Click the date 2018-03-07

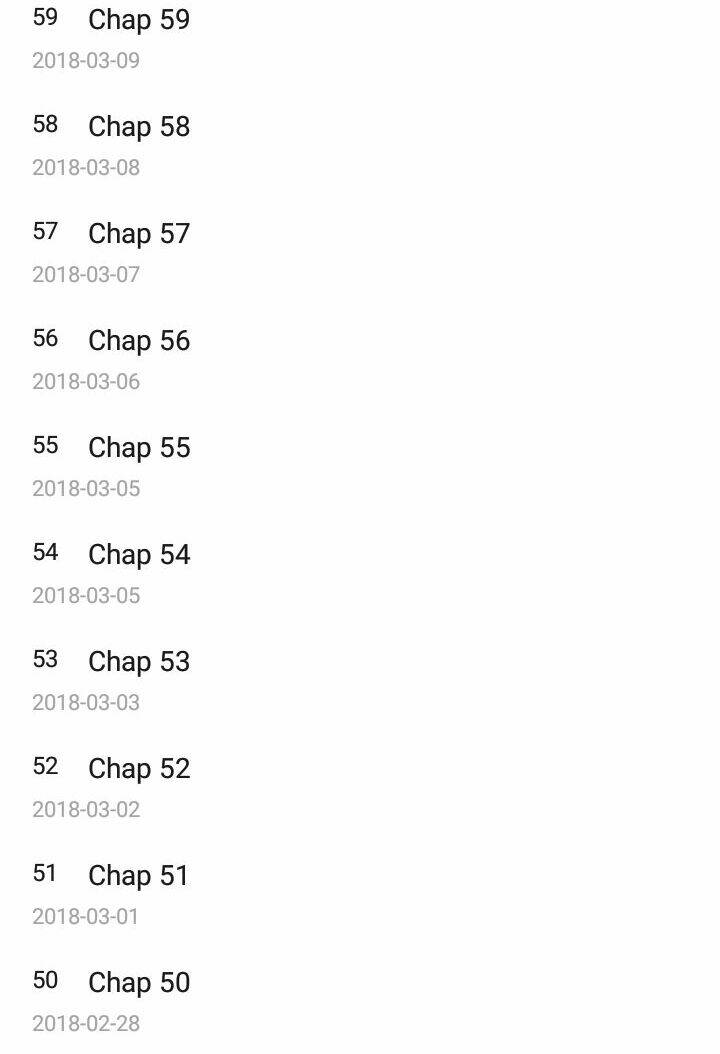point(86,275)
